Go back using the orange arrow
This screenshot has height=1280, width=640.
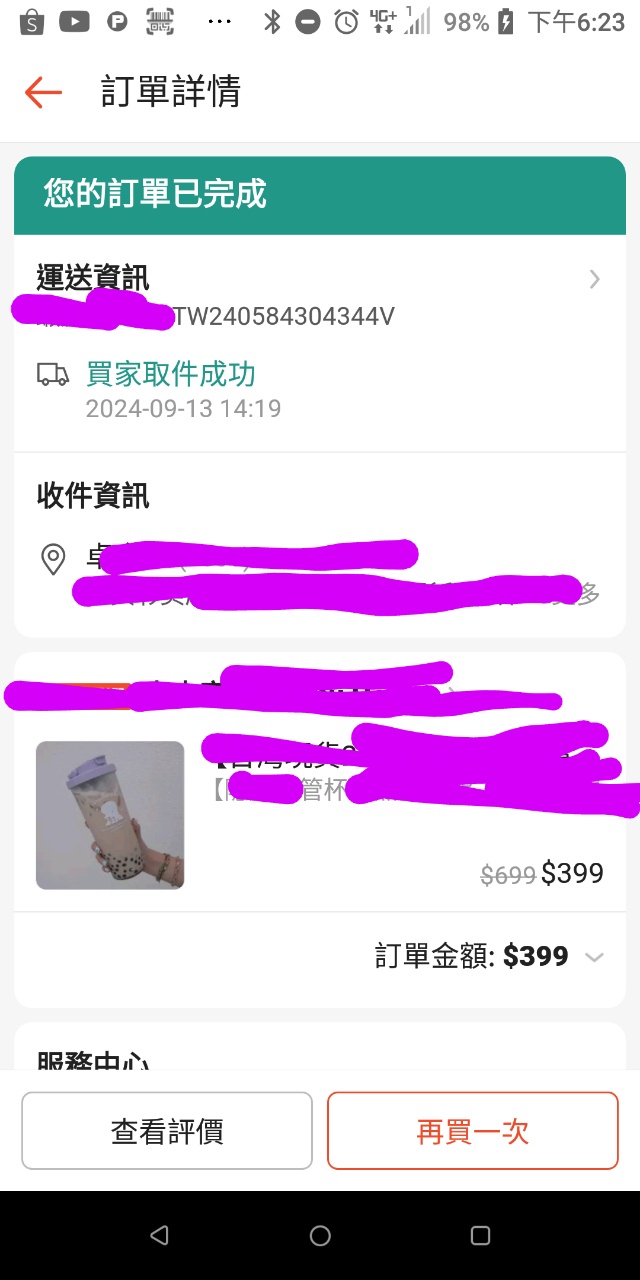tap(43, 93)
